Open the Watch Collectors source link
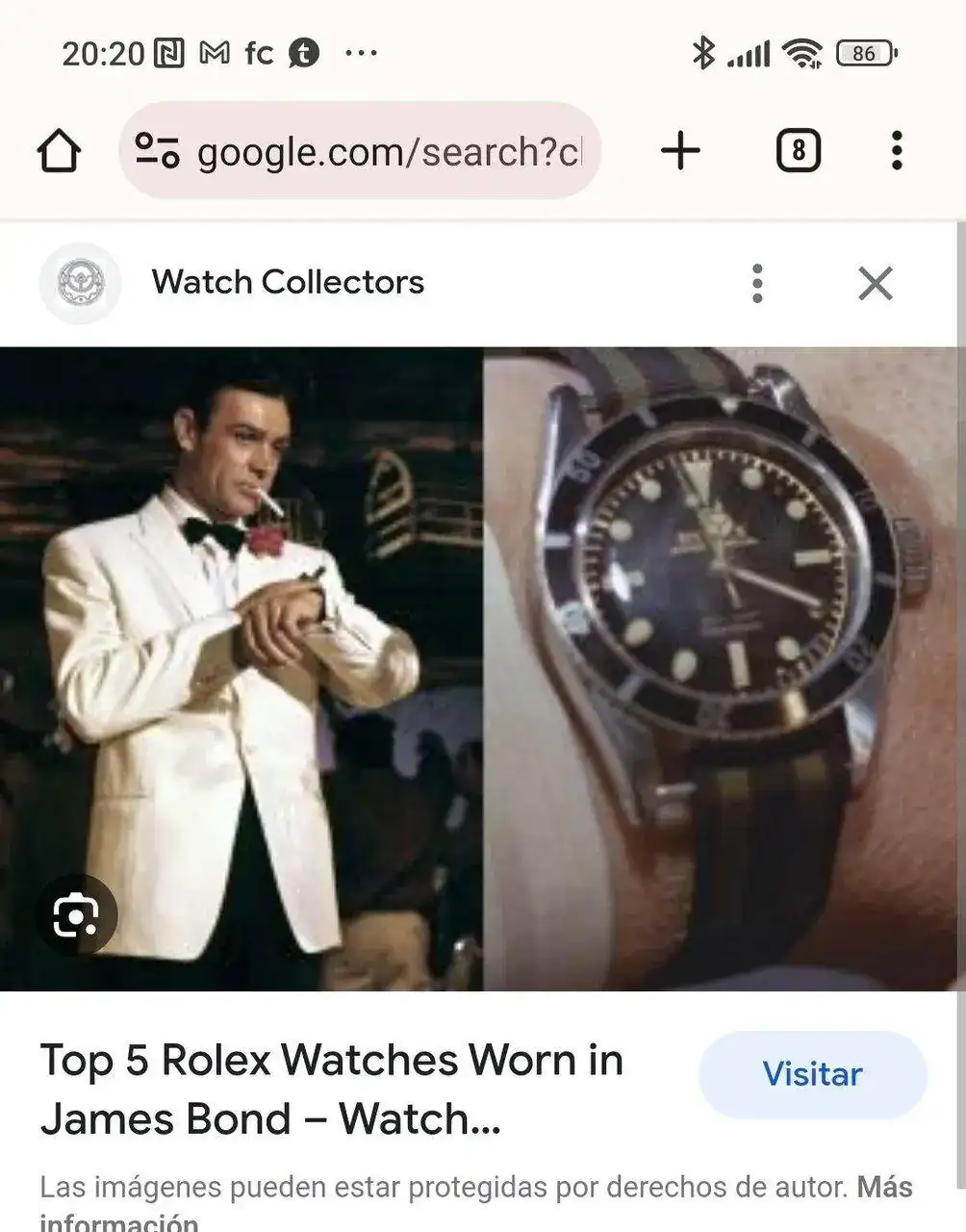 pyautogui.click(x=287, y=282)
